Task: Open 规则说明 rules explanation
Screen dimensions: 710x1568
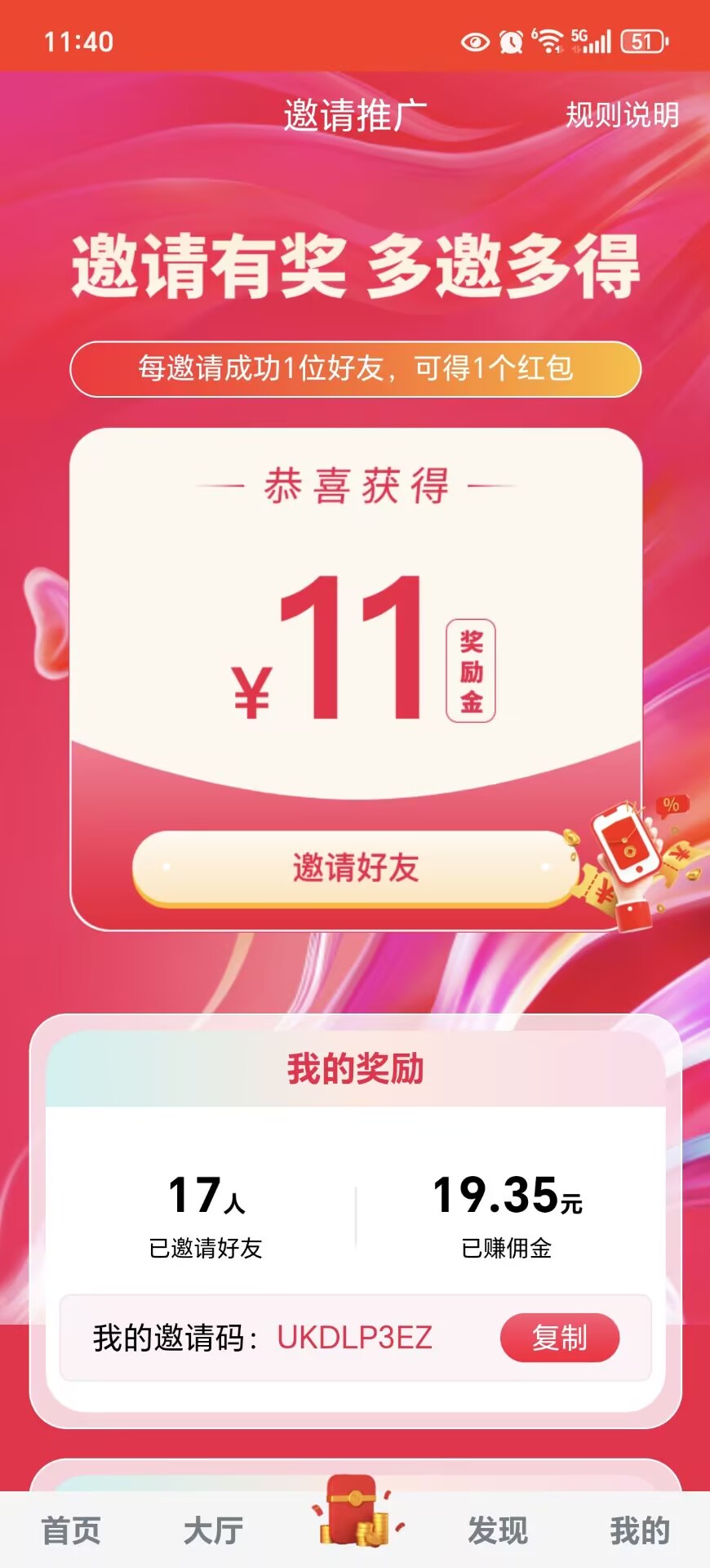Action: tap(622, 115)
